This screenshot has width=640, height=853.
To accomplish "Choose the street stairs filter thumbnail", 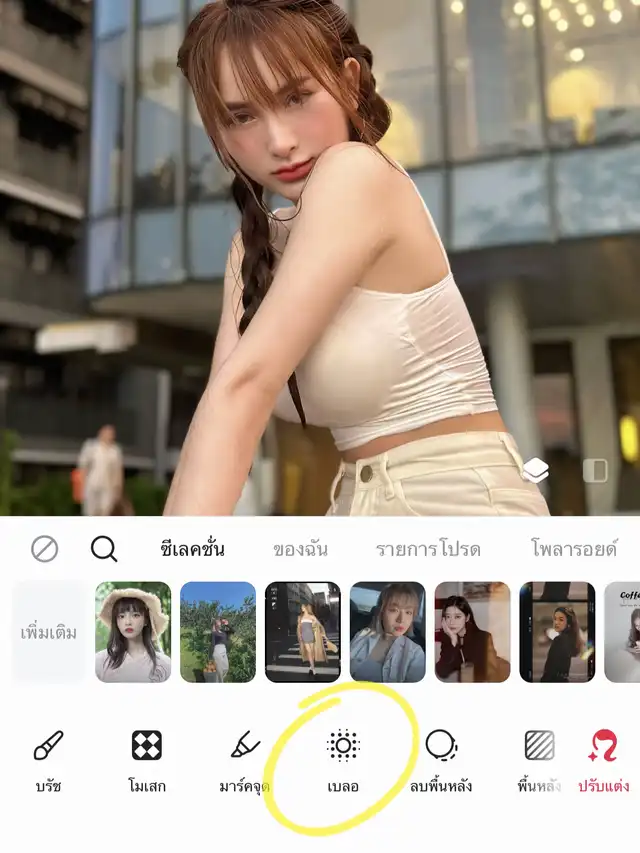I will point(303,632).
